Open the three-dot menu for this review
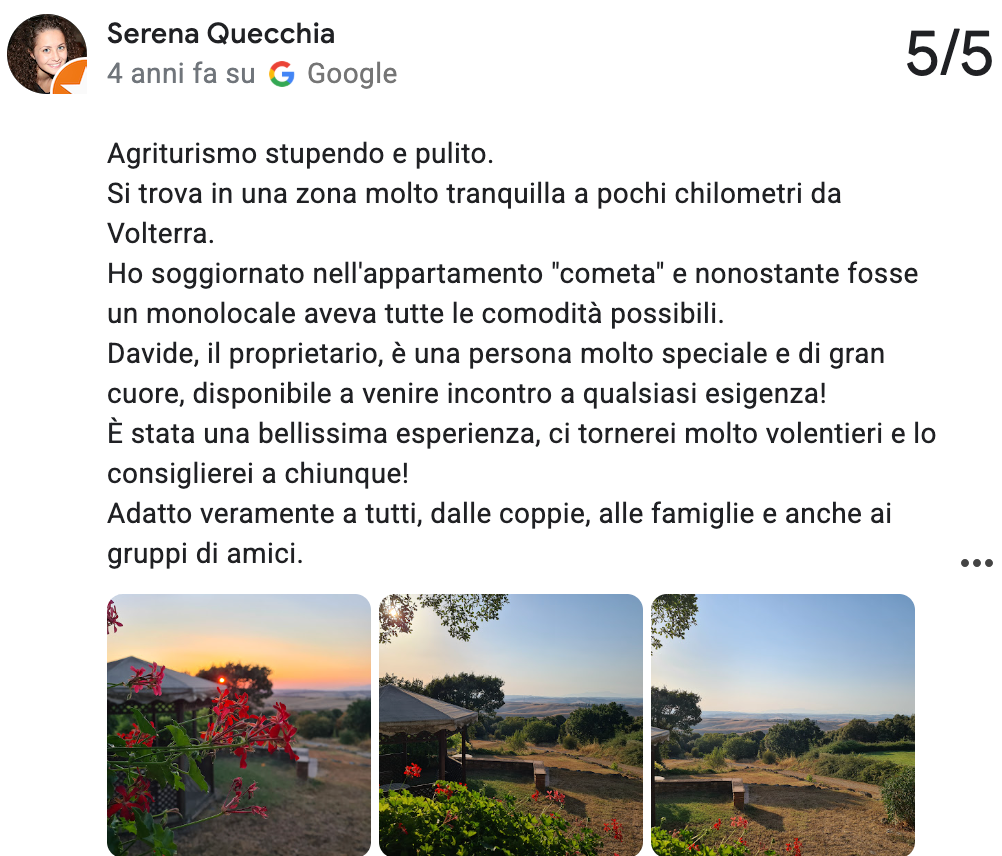1002x856 pixels. [x=976, y=563]
